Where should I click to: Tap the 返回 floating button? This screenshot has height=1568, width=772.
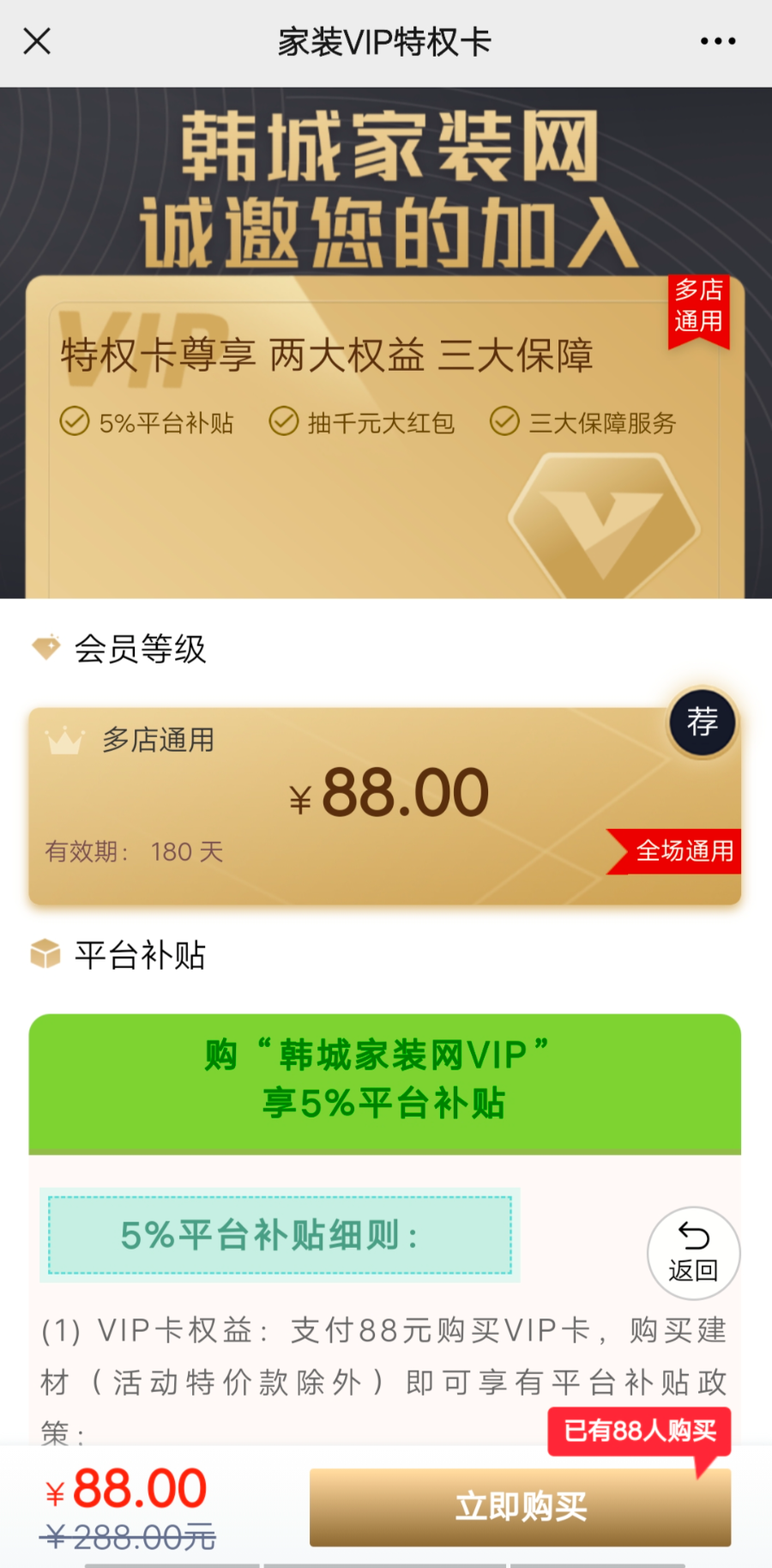point(693,1253)
